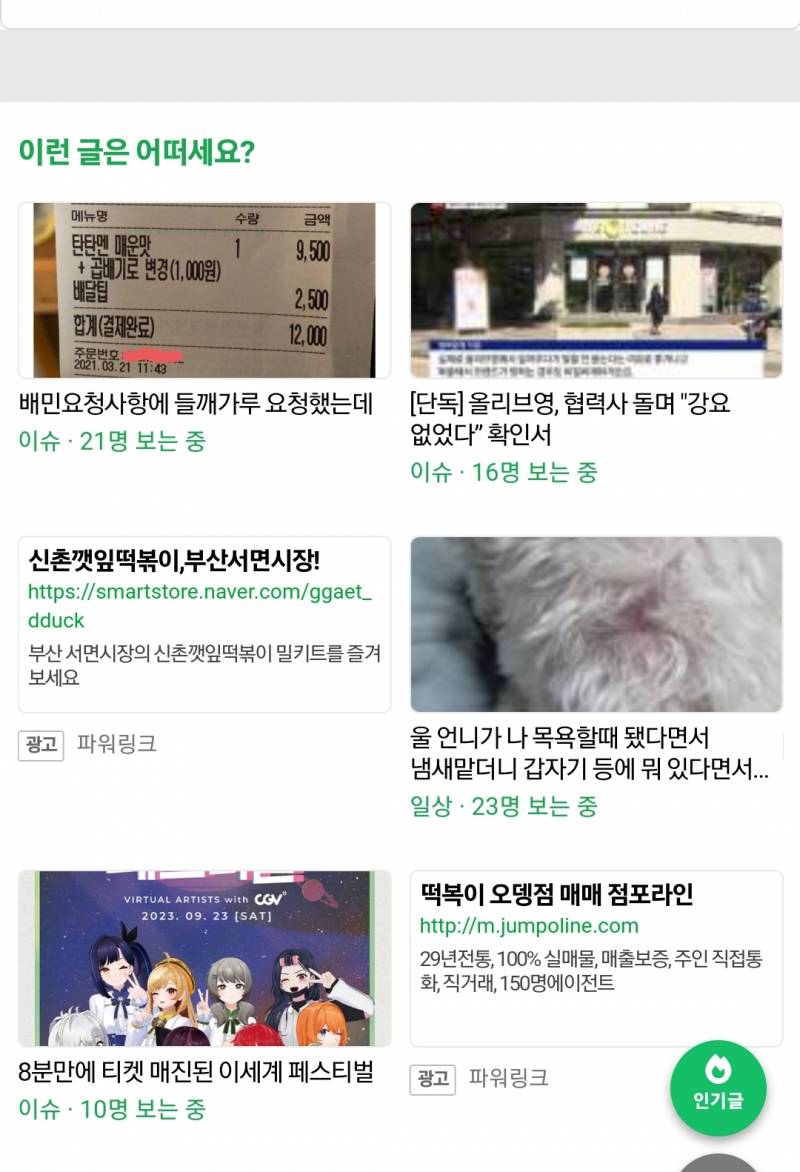
Task: Click the 광고 badge beside 파워링크
Action: tap(39, 746)
